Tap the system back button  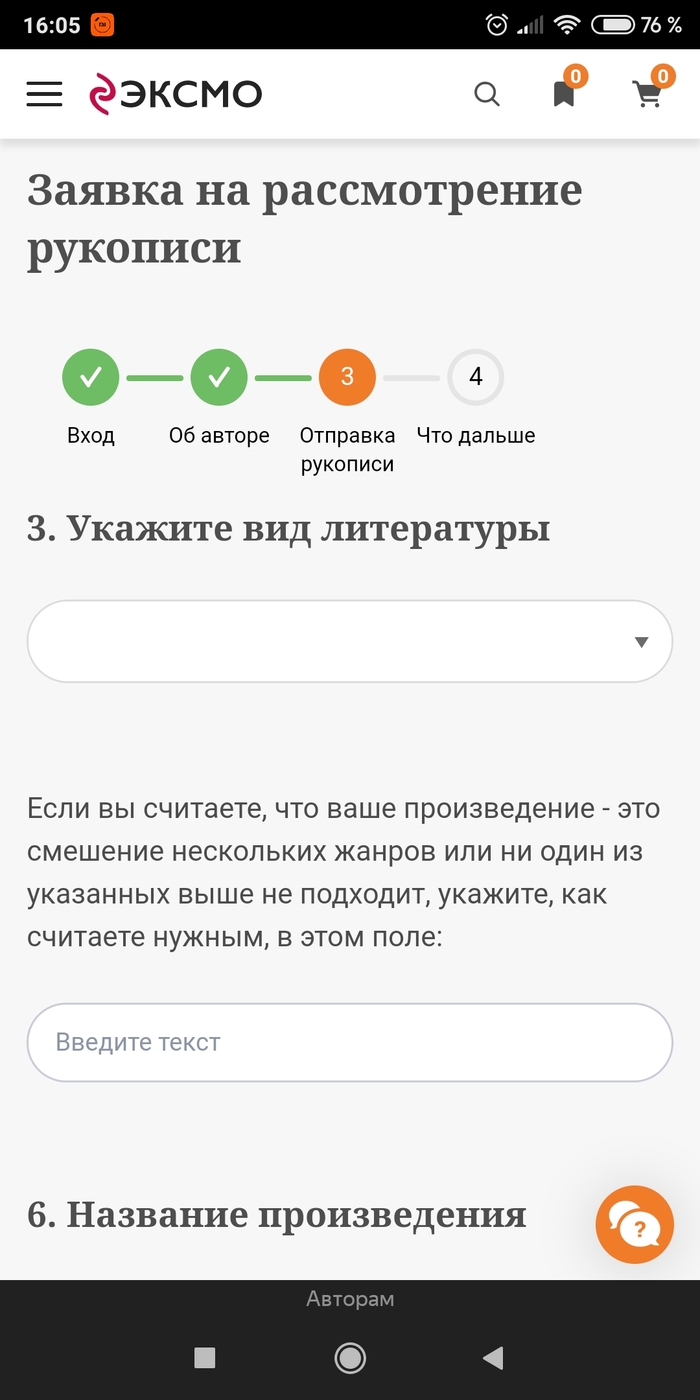[x=492, y=1357]
